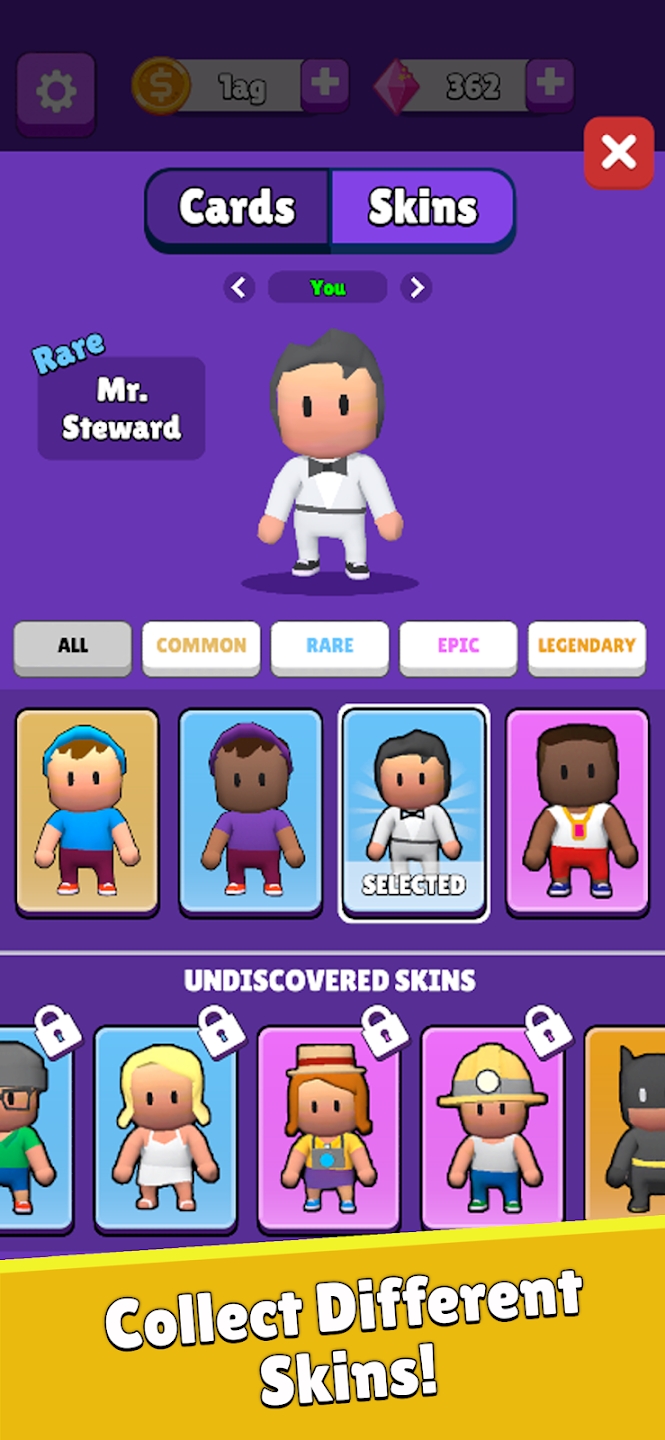Select the blue-cap boy skin
The height and width of the screenshot is (1440, 665).
click(x=87, y=811)
